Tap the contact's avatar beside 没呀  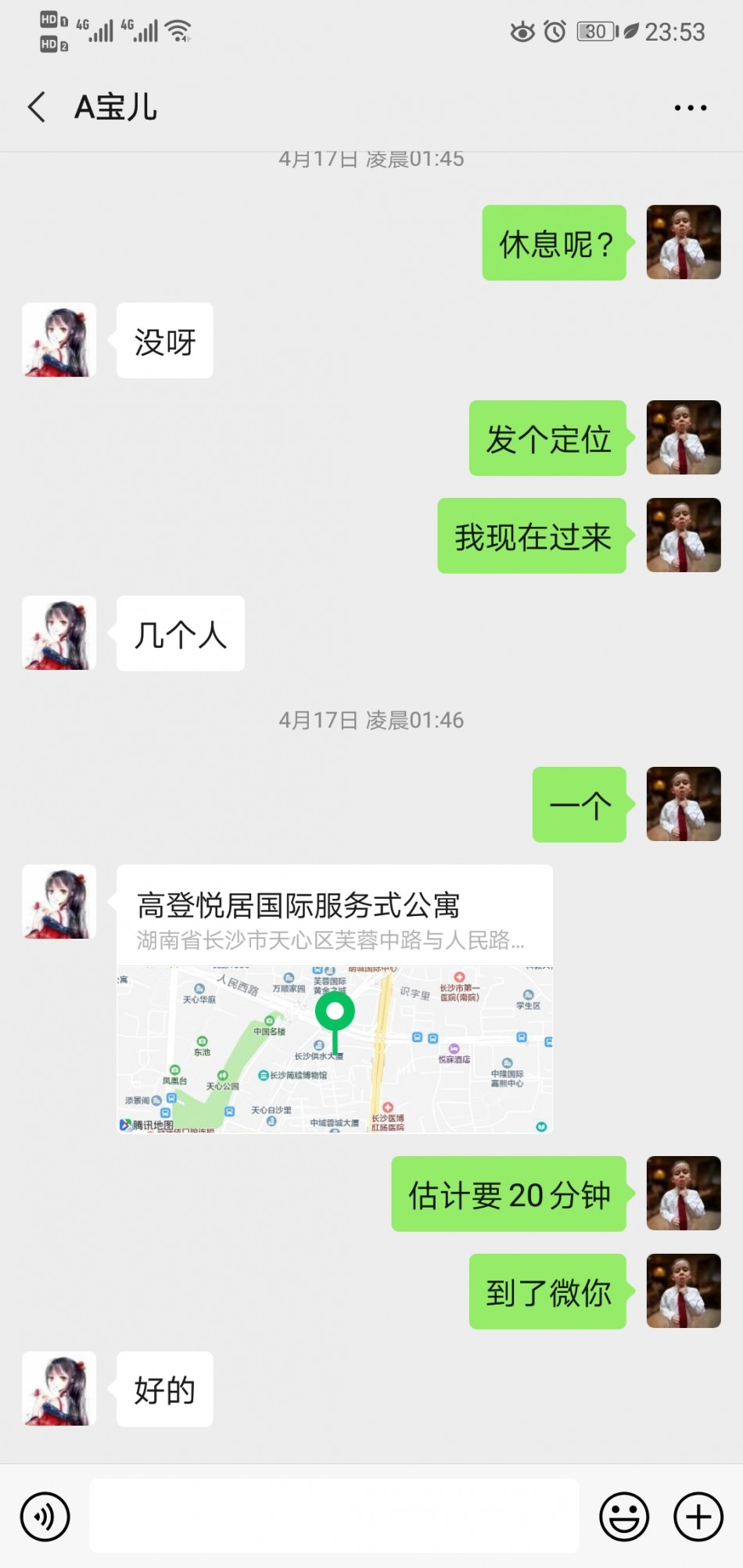click(x=59, y=340)
